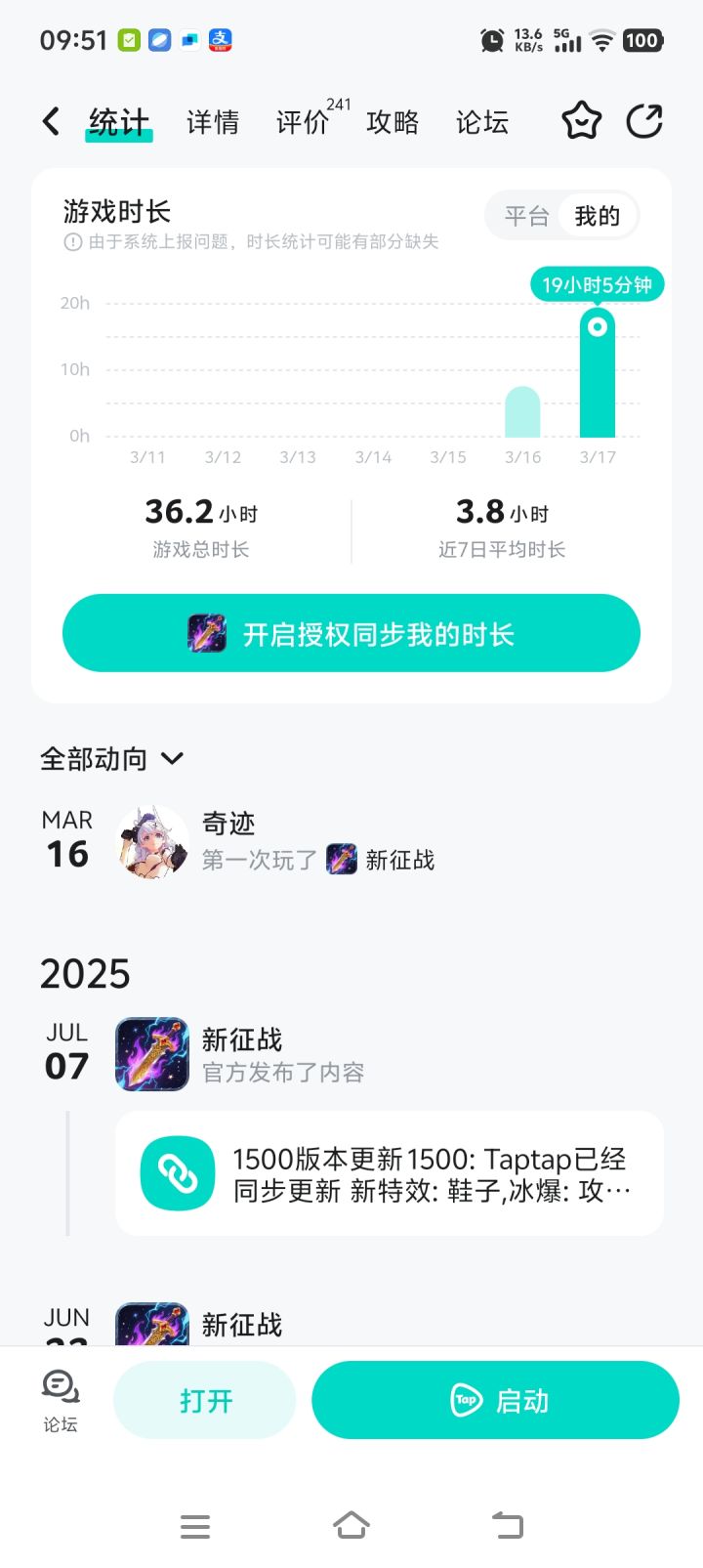The height and width of the screenshot is (1568, 703).
Task: Favorite this game with the star icon
Action: pyautogui.click(x=581, y=122)
